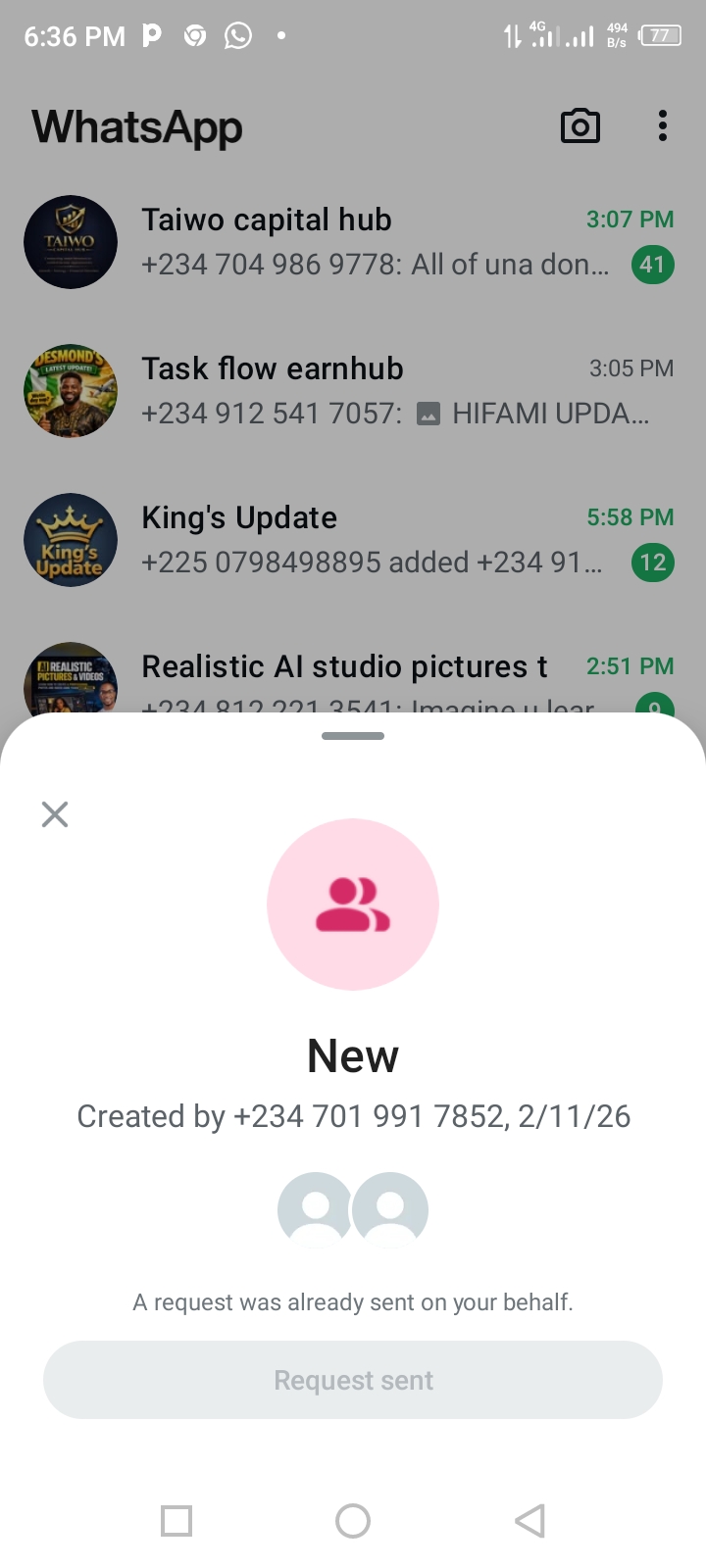Open the three-dot overflow menu
Image resolution: width=706 pixels, height=1568 pixels.
click(x=663, y=126)
